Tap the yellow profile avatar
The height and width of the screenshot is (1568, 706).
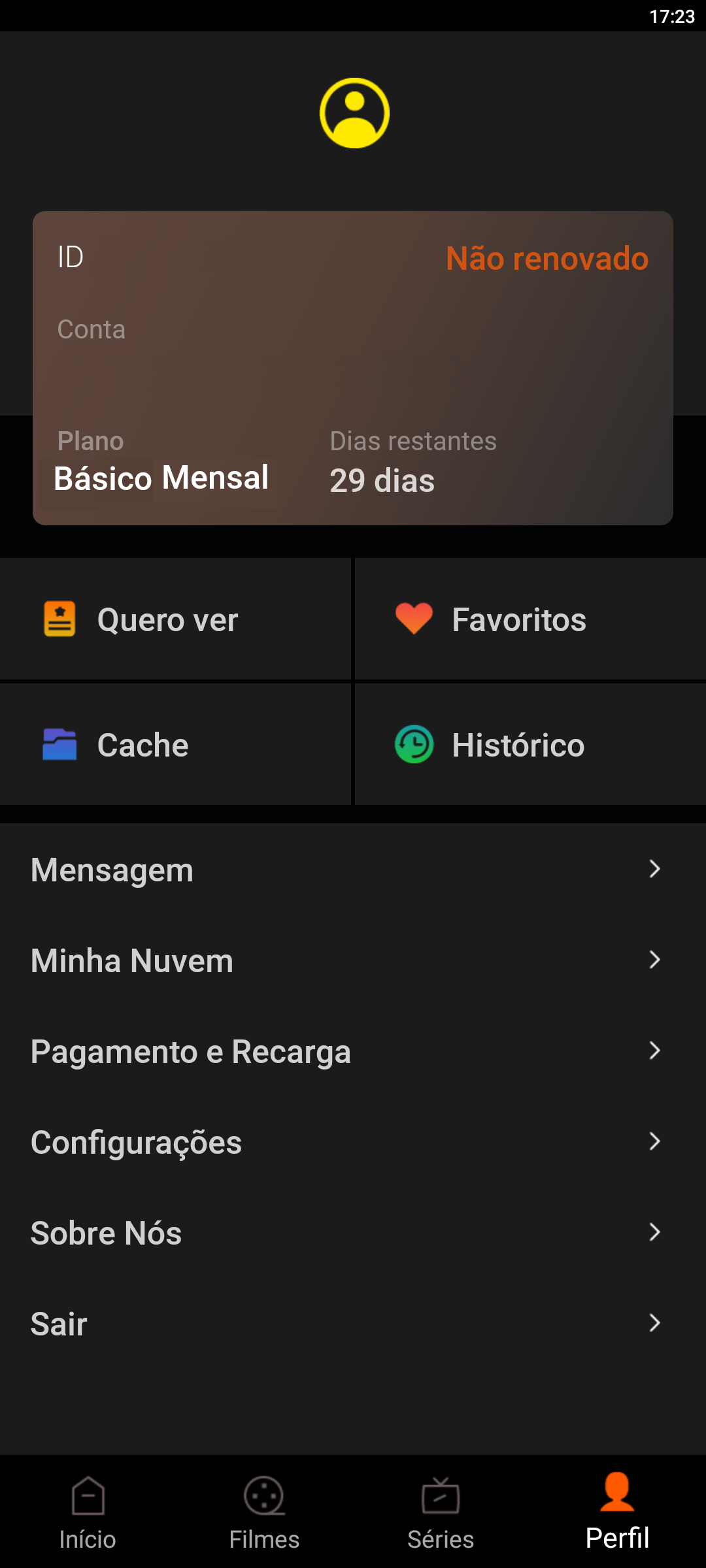point(354,113)
